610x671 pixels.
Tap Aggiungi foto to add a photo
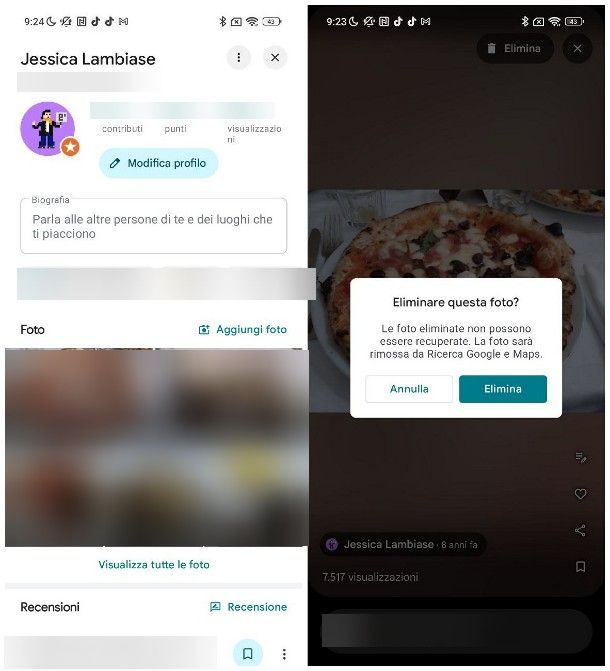coord(242,329)
